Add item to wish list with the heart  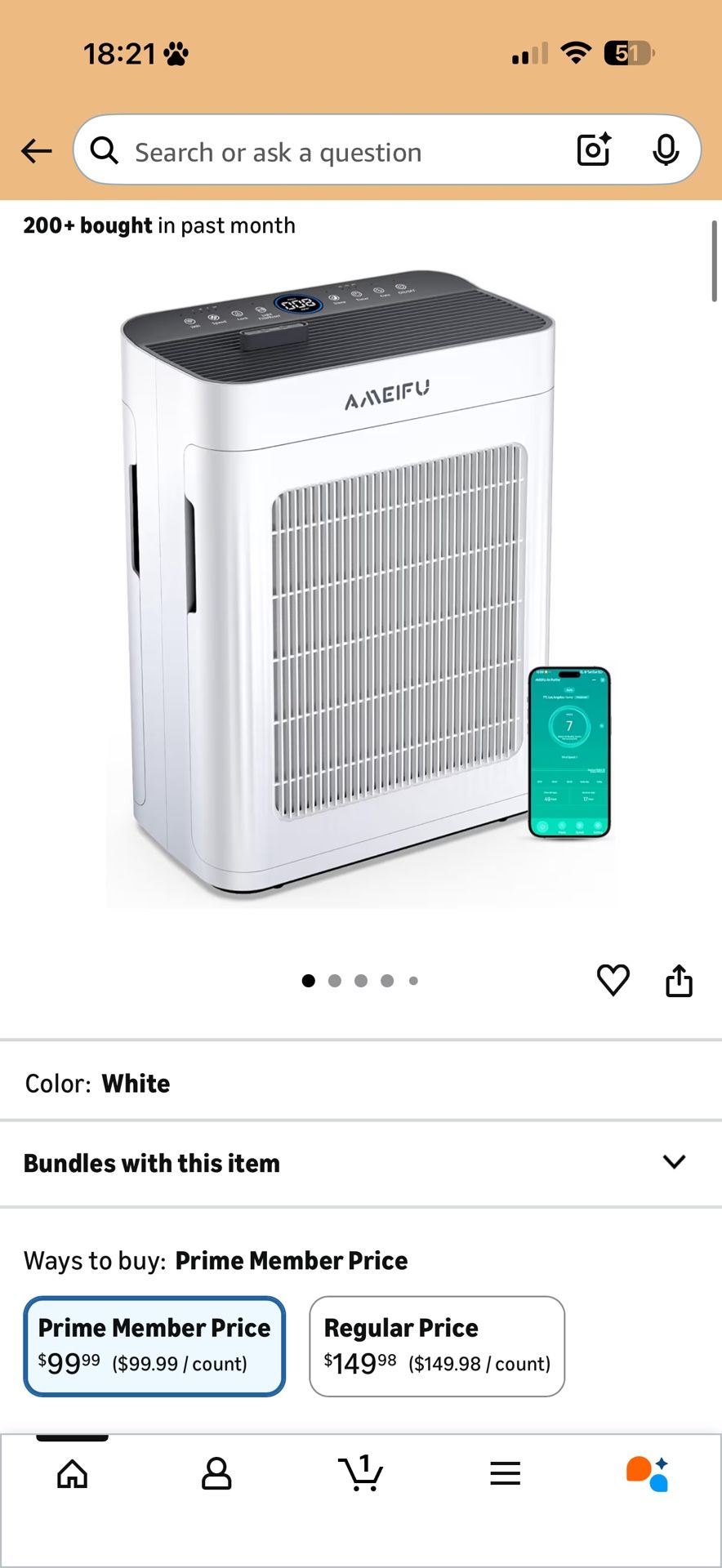(x=613, y=980)
